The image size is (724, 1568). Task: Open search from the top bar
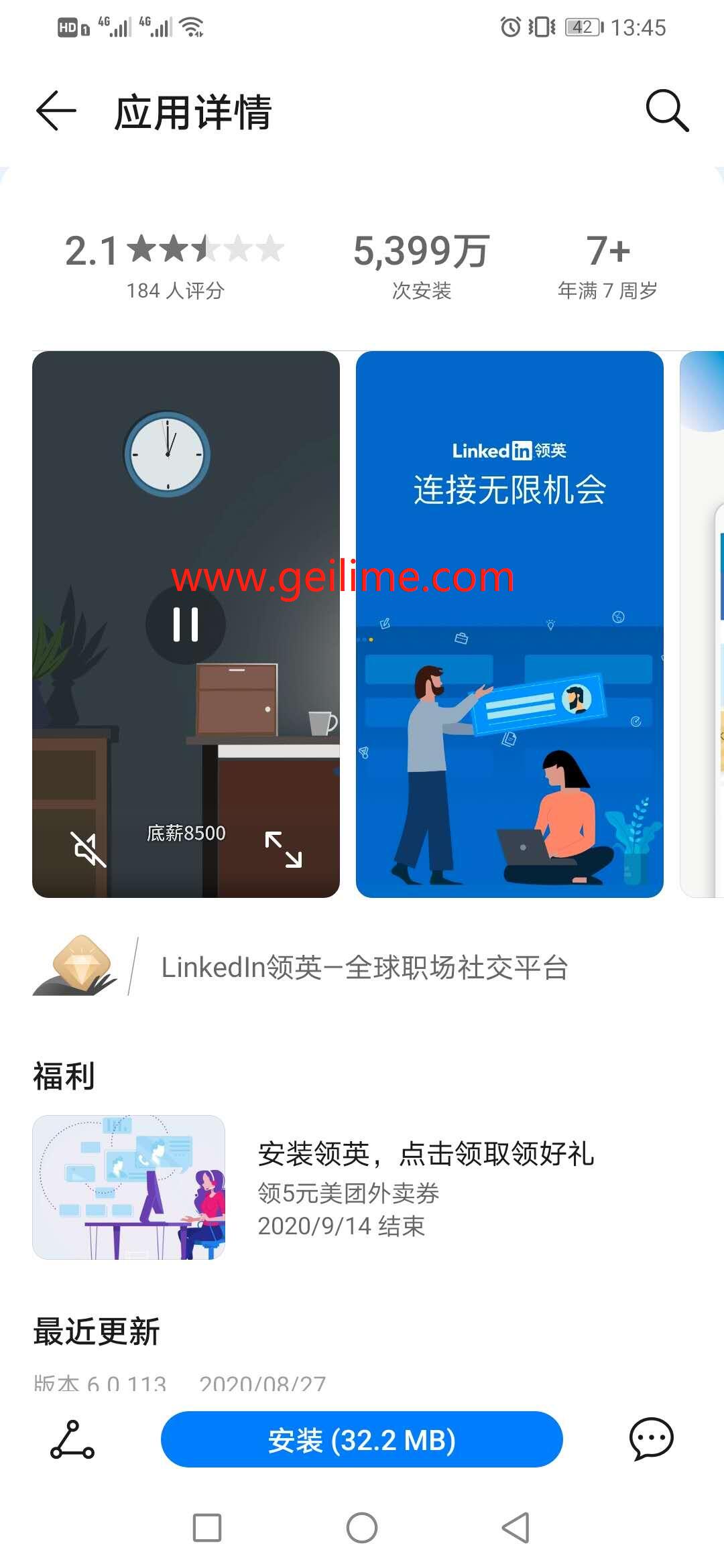tap(666, 111)
